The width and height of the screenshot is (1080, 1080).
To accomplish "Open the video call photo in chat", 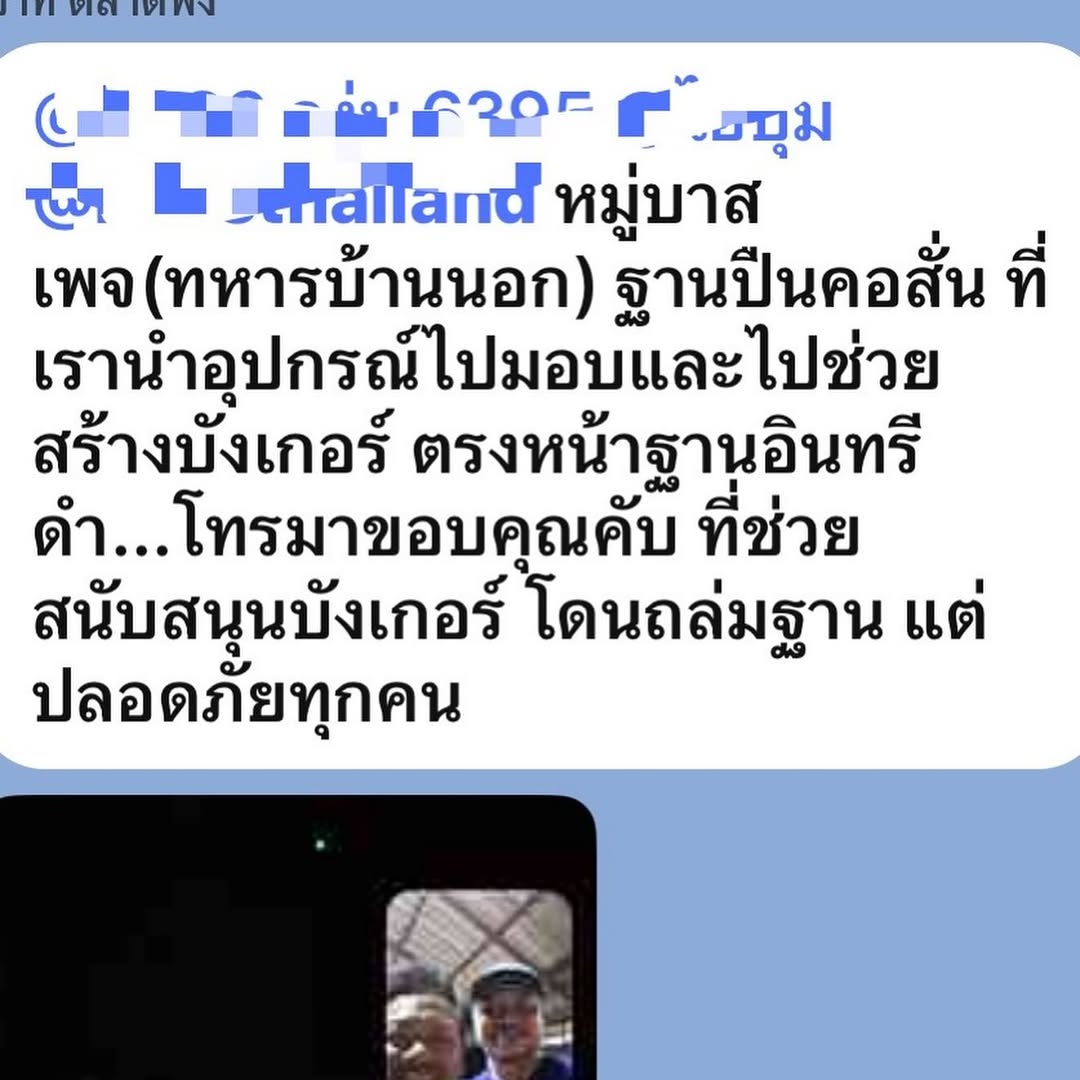I will [297, 938].
